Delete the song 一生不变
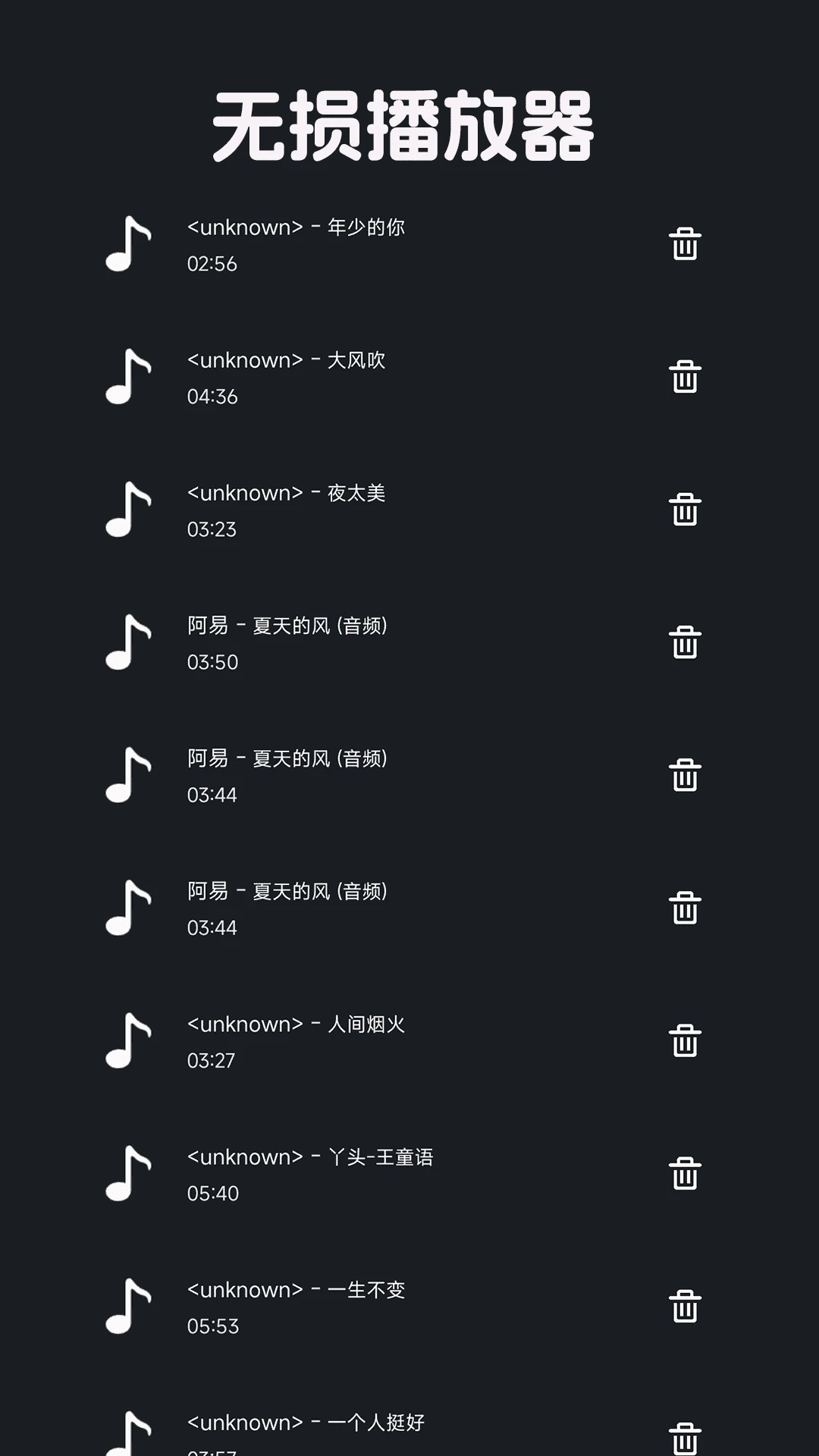This screenshot has width=819, height=1456. coord(685,1304)
